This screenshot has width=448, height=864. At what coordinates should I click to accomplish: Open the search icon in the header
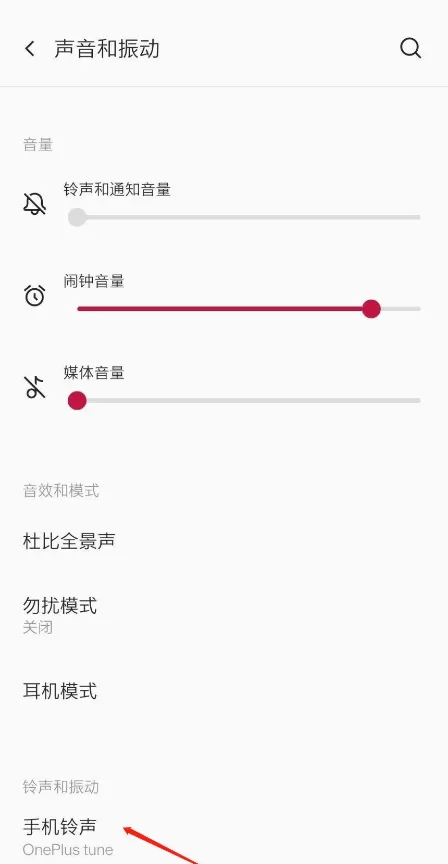[x=411, y=48]
